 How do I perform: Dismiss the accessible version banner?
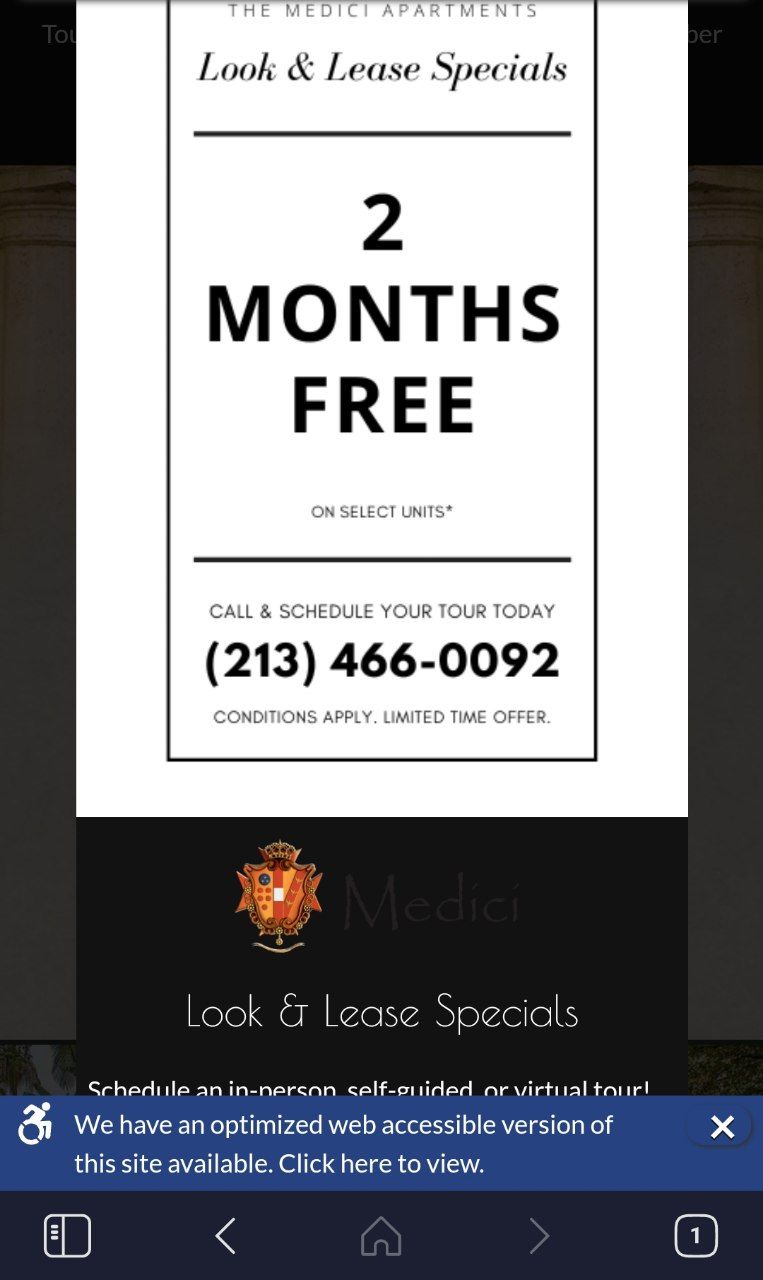721,1127
